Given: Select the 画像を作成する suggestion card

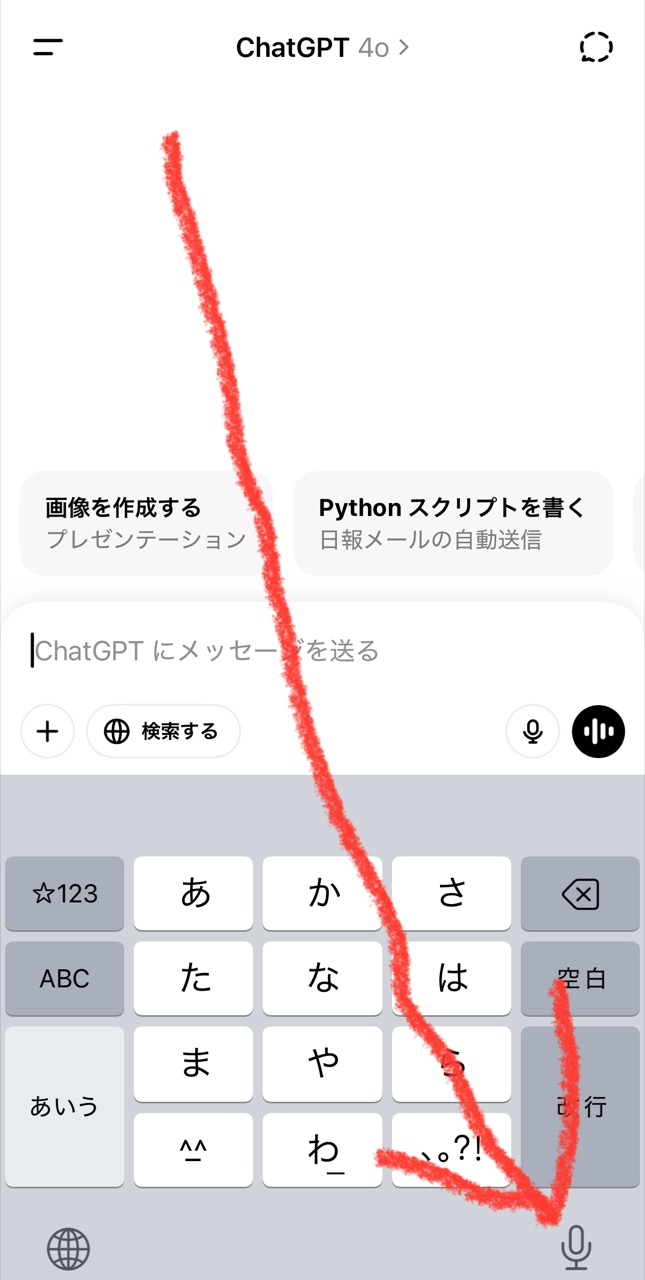Looking at the screenshot, I should [146, 523].
